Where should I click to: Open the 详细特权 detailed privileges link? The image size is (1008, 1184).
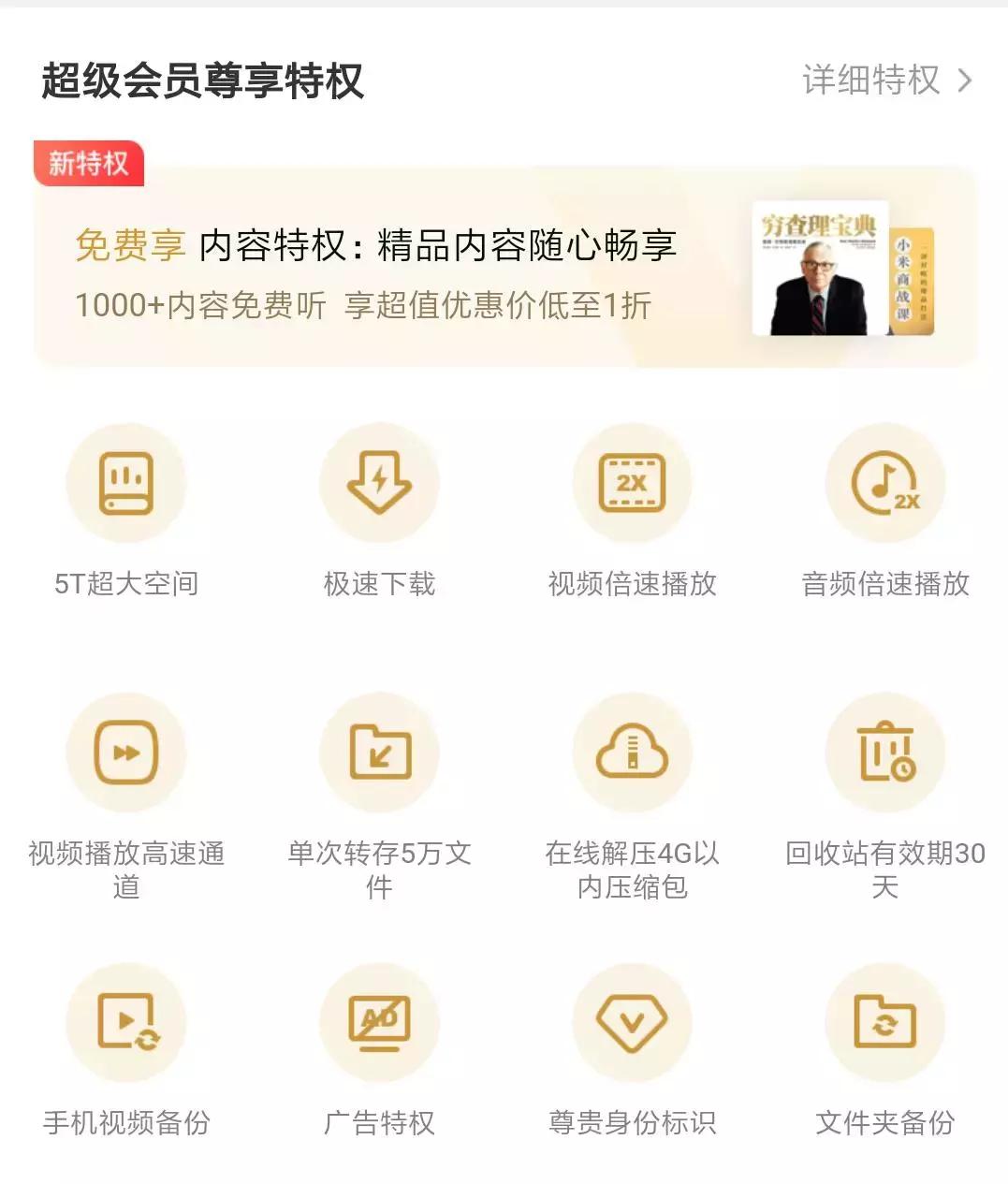pyautogui.click(x=869, y=81)
